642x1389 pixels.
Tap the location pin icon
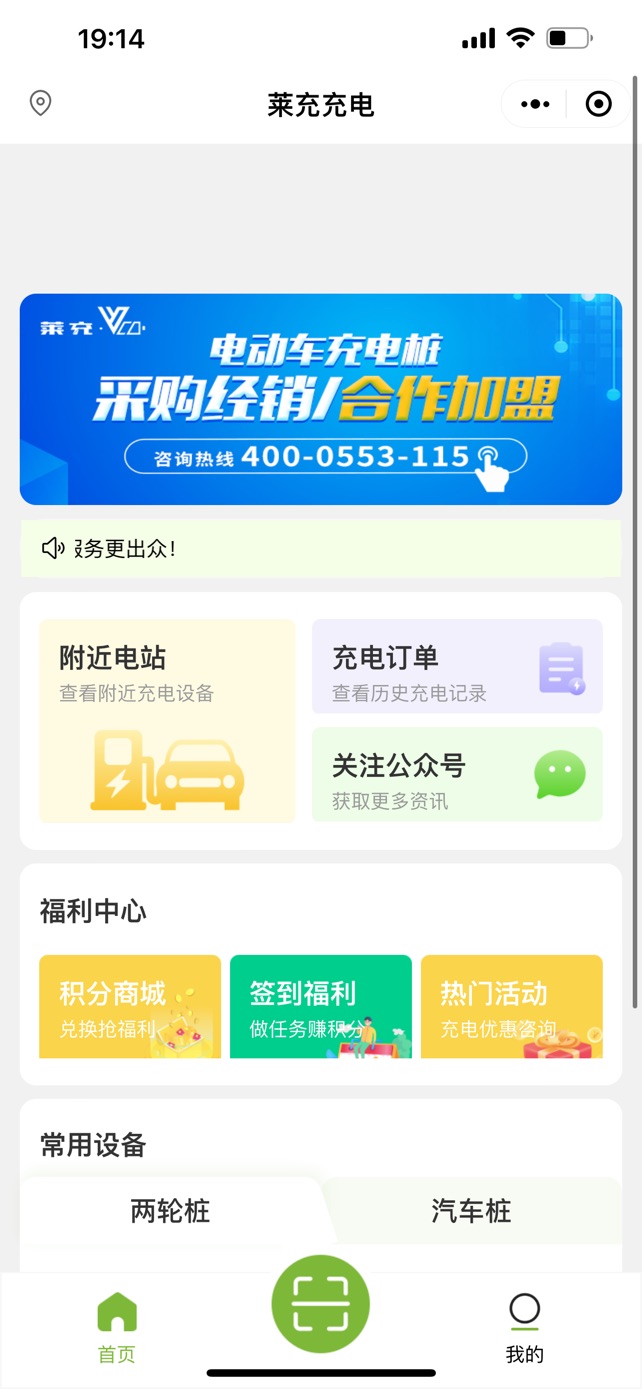[x=40, y=103]
